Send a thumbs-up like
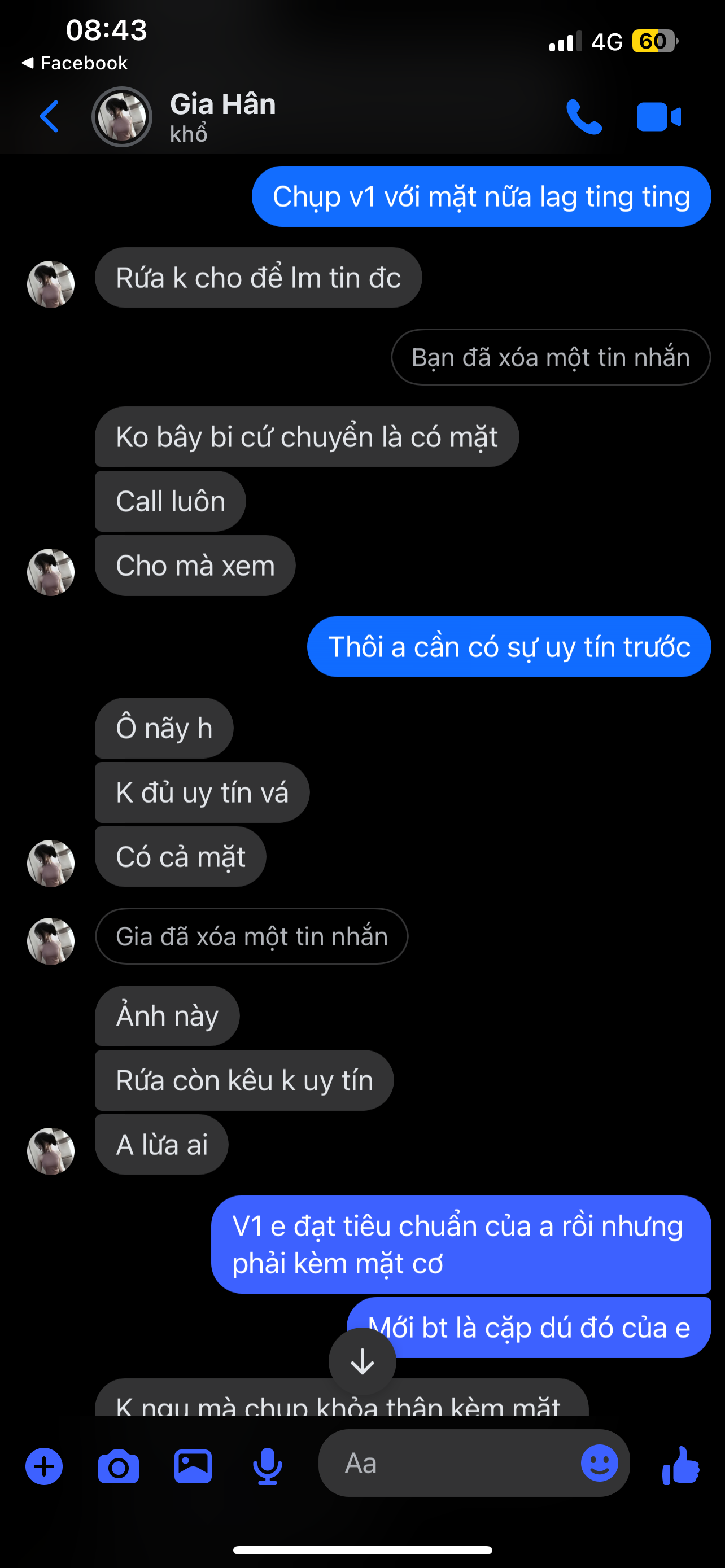The image size is (725, 1568). pos(680,1465)
